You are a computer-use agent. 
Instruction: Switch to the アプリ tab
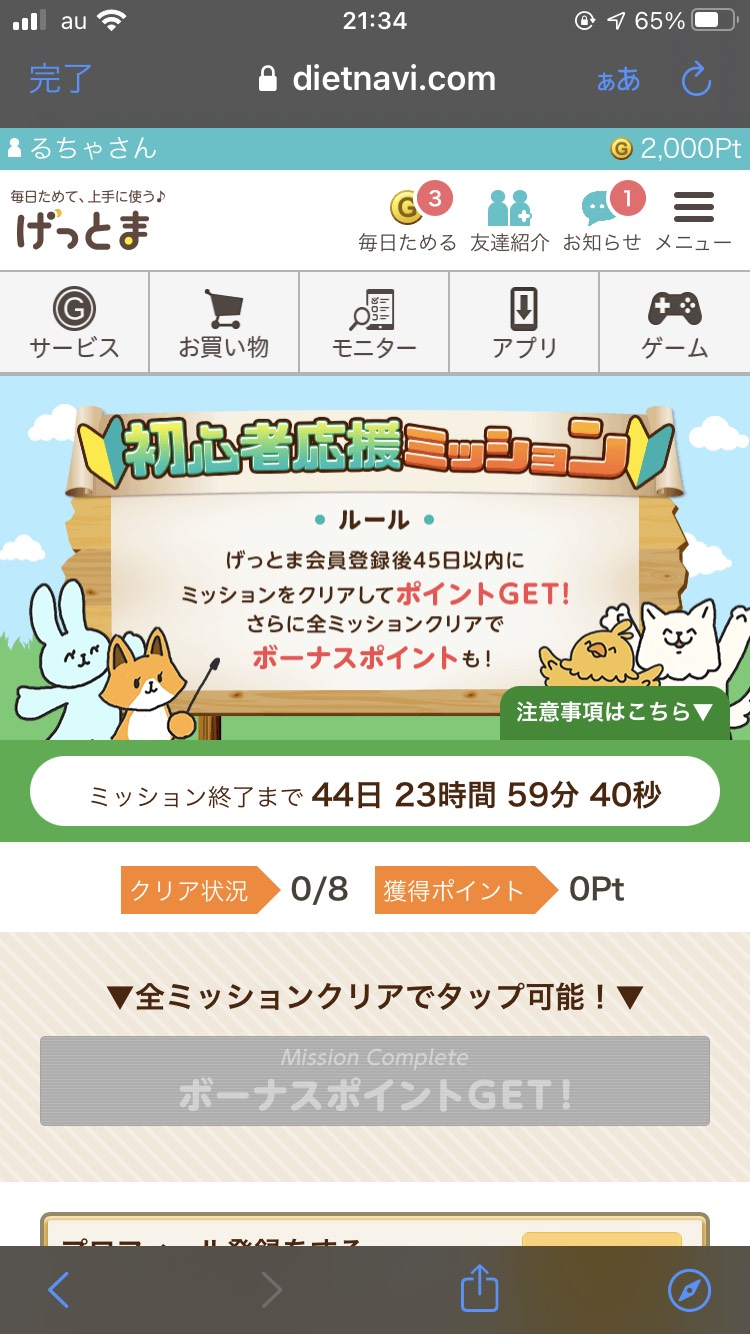[x=524, y=322]
